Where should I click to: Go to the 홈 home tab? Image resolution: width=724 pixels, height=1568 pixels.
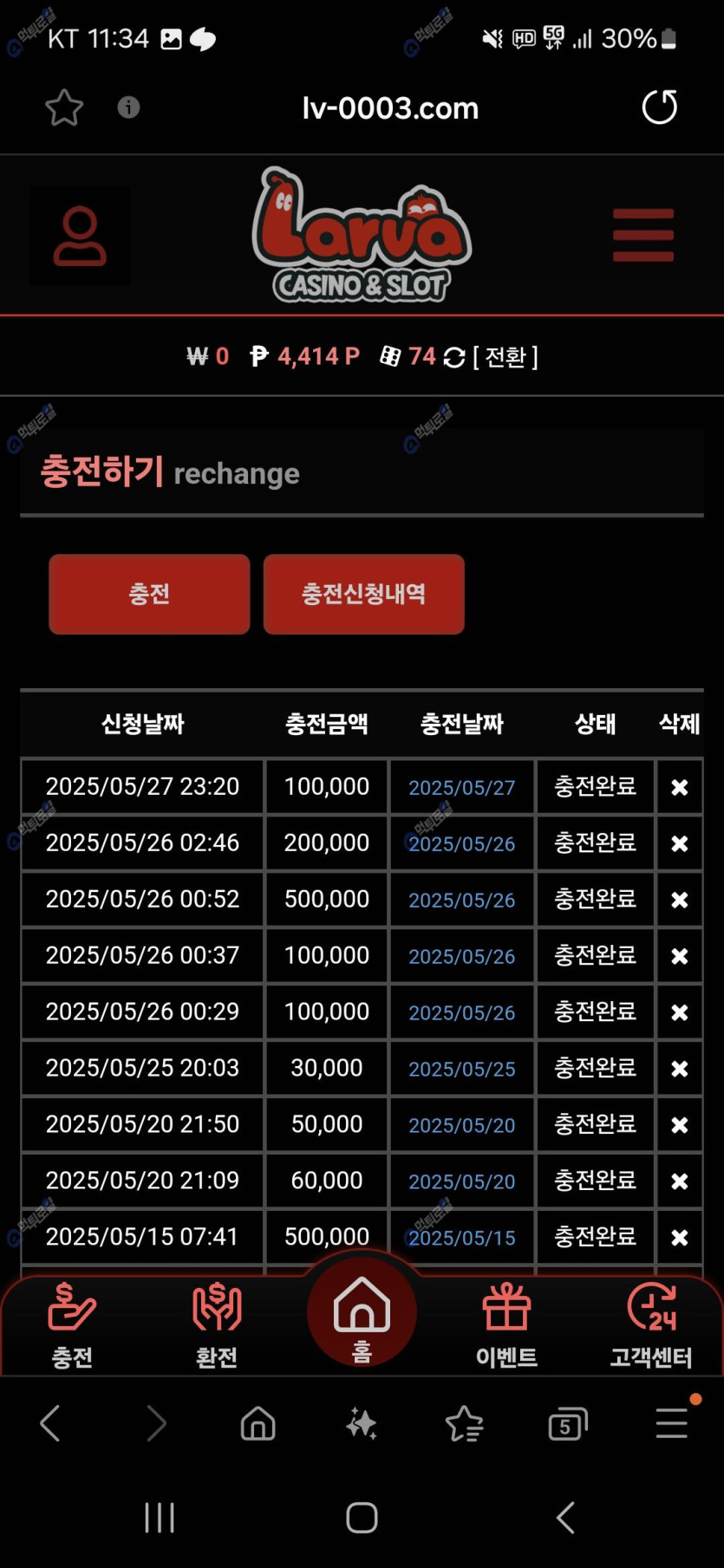(x=362, y=1313)
